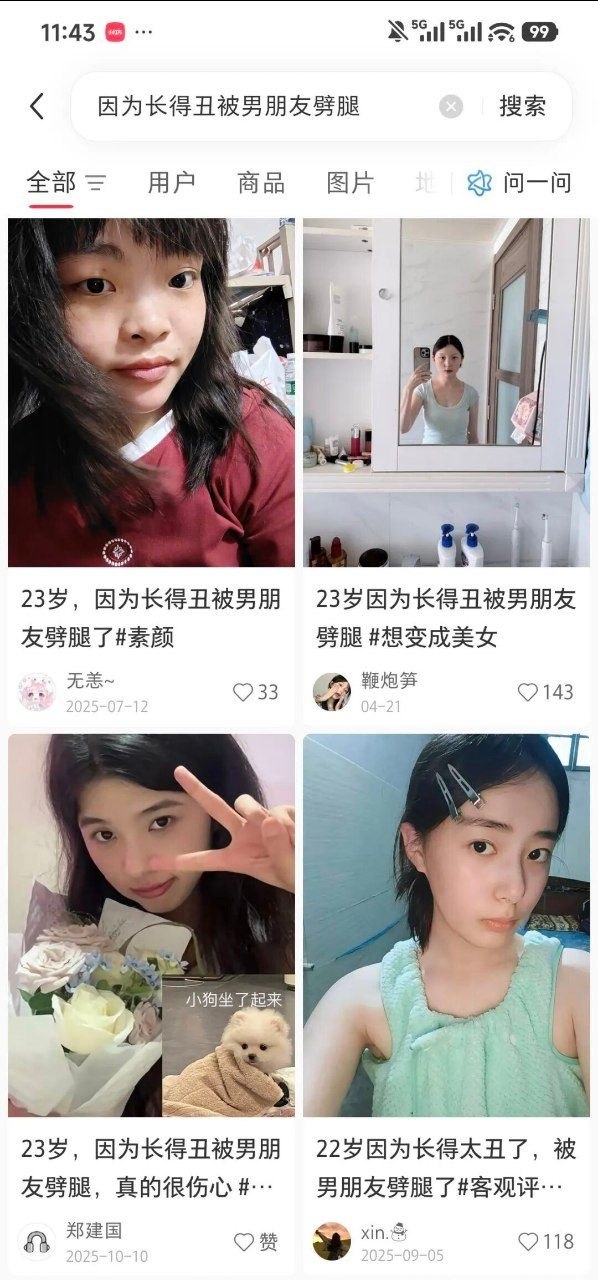Like the post by 无恙~
598x1280 pixels.
point(256,692)
